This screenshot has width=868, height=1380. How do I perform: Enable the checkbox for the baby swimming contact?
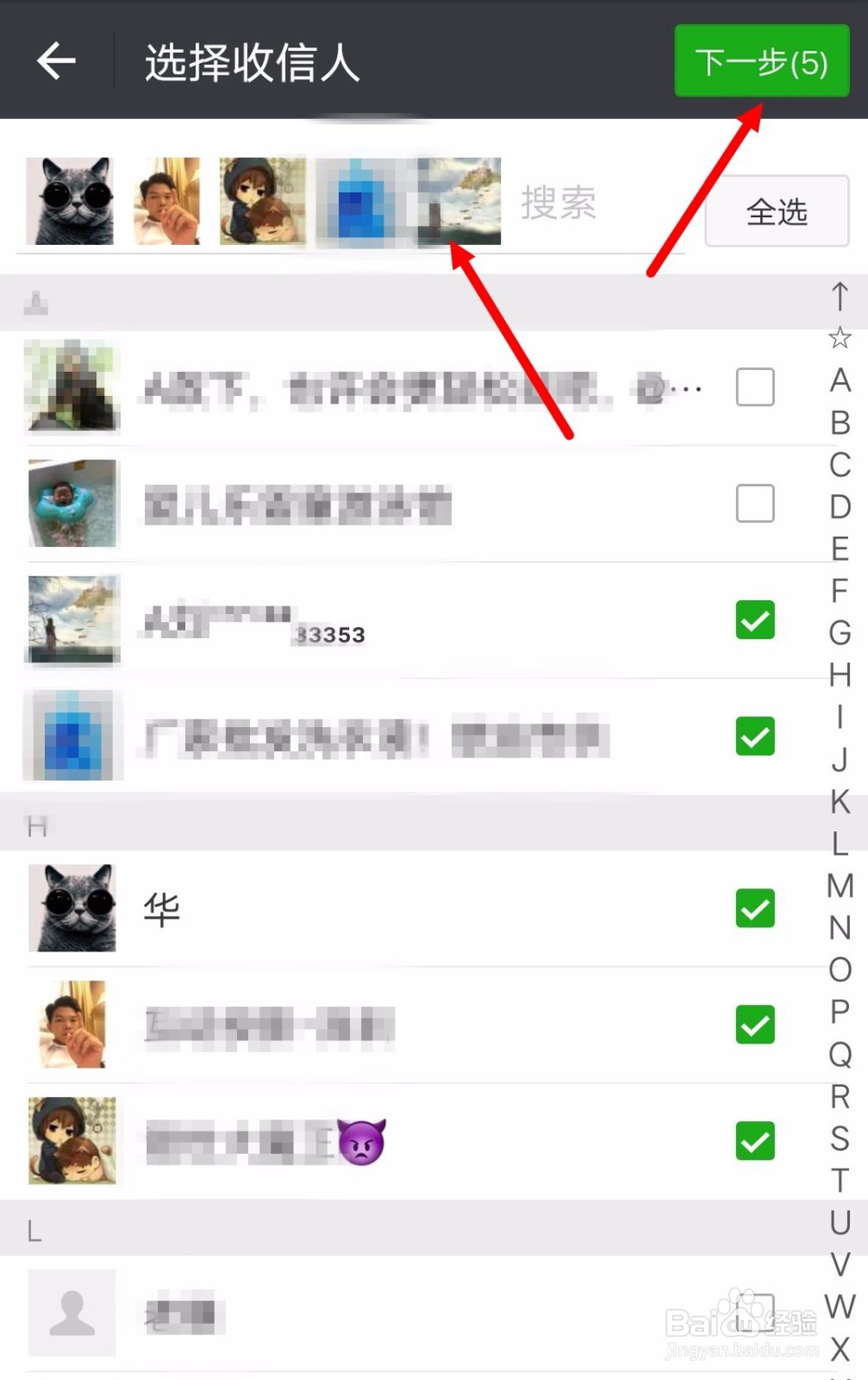coord(754,504)
